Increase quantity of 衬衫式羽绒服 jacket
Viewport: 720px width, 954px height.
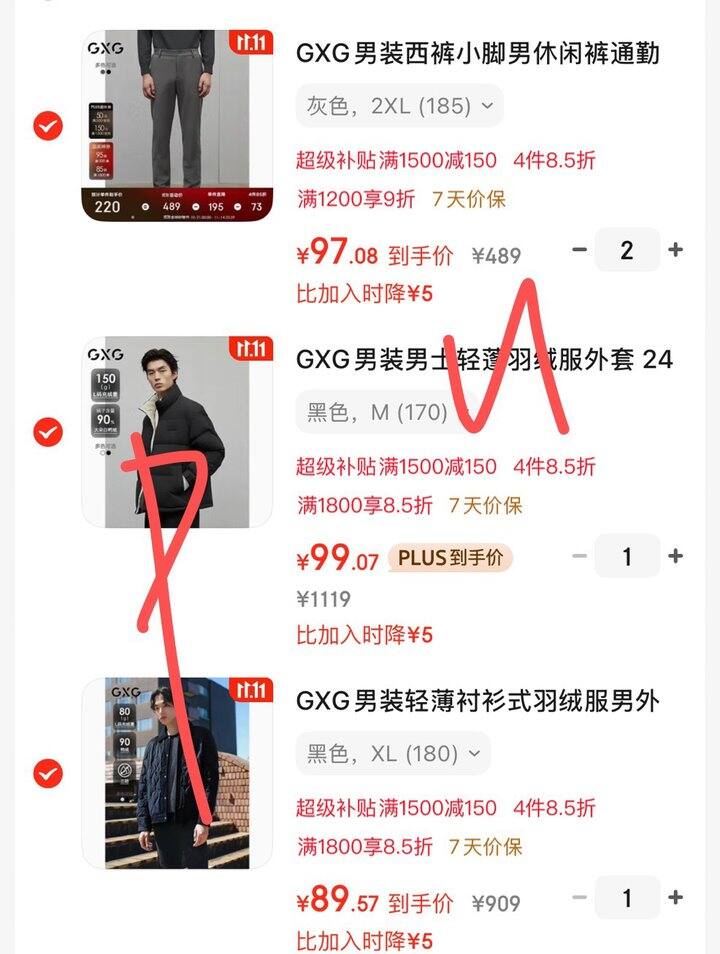point(676,898)
